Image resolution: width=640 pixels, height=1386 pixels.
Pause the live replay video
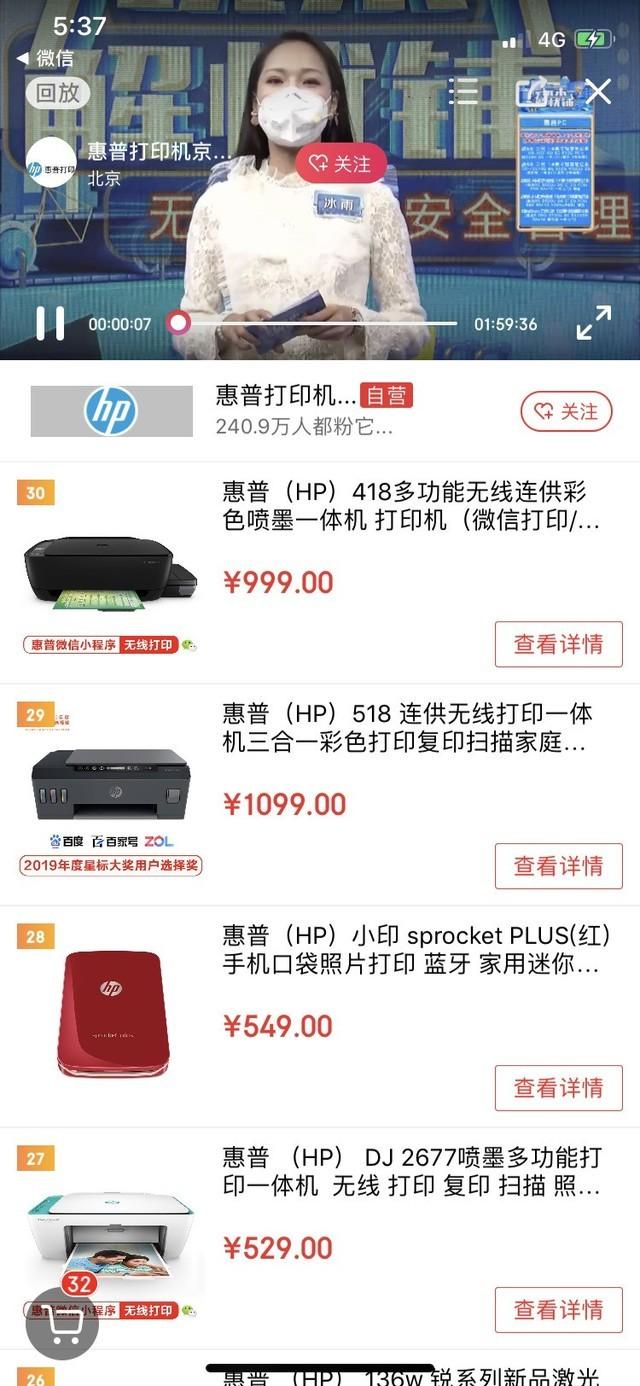(50, 323)
